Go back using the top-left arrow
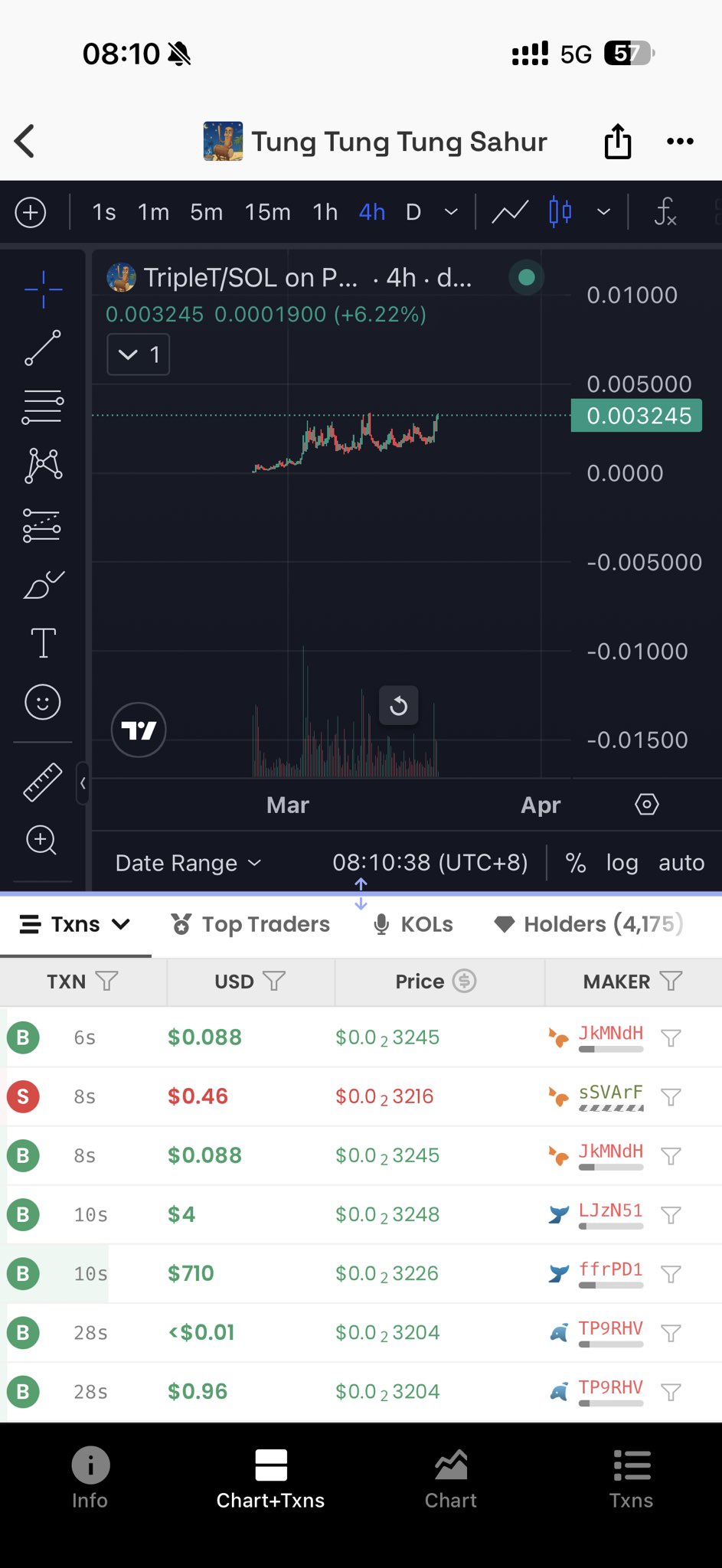The image size is (722, 1568). tap(25, 142)
